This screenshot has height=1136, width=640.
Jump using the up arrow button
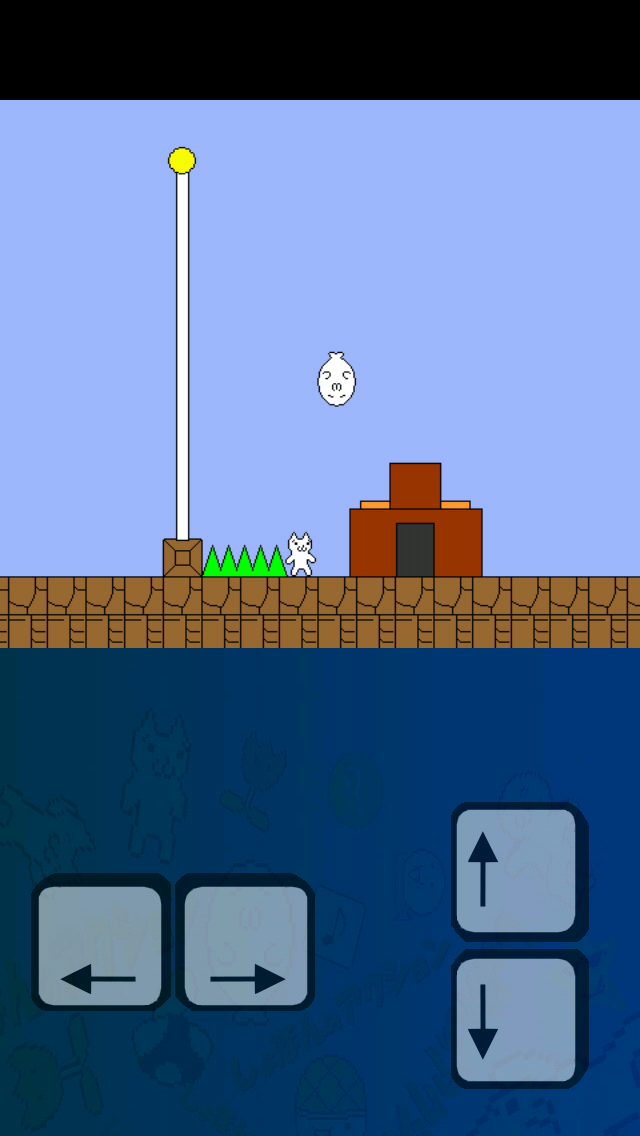click(517, 871)
